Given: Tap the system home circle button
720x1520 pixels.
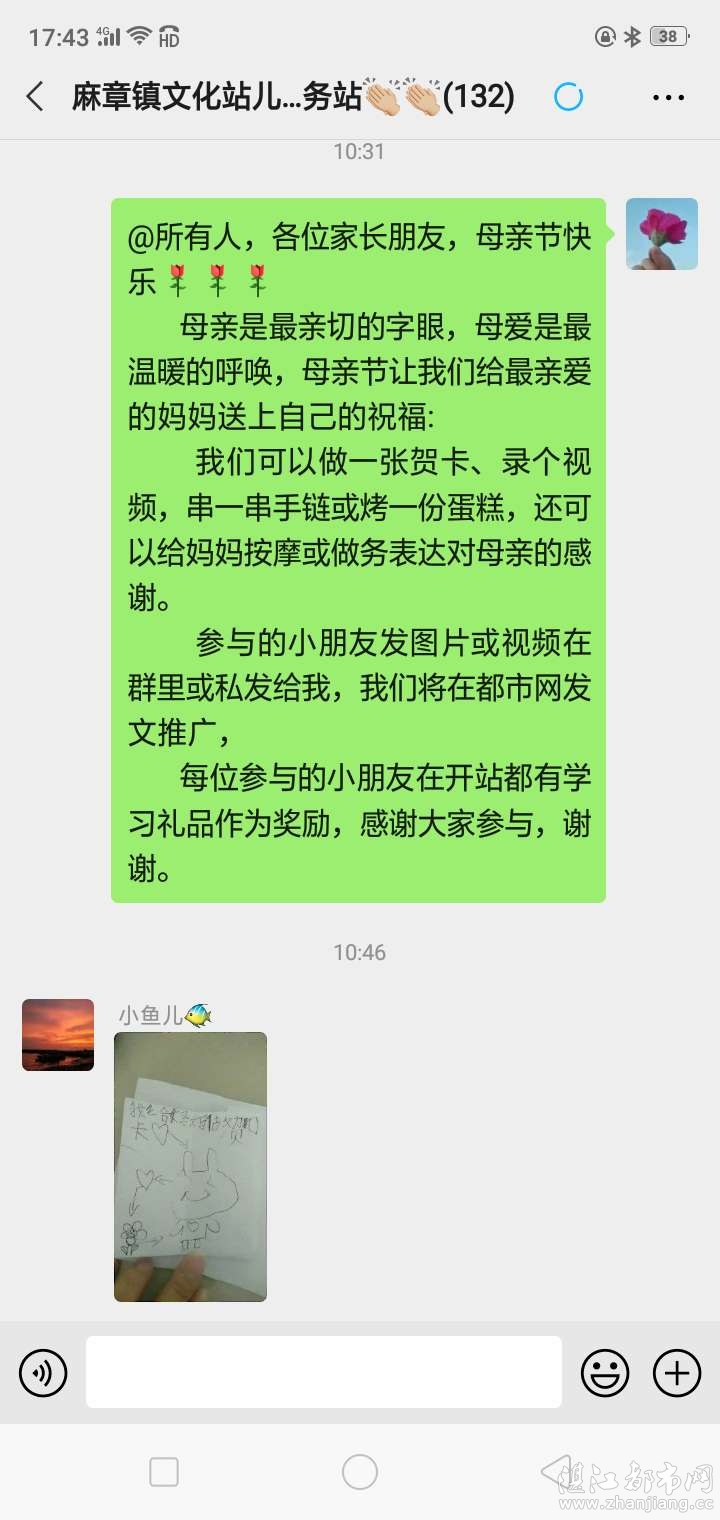Looking at the screenshot, I should tap(360, 1472).
